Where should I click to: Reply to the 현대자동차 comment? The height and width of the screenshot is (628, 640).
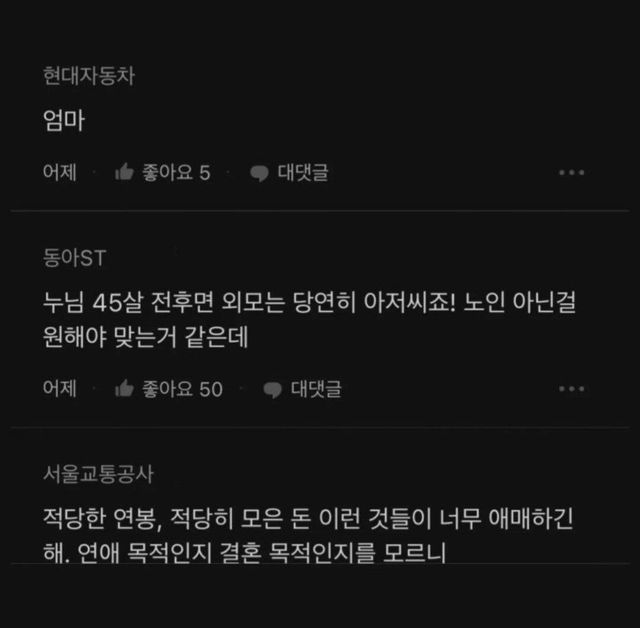289,172
